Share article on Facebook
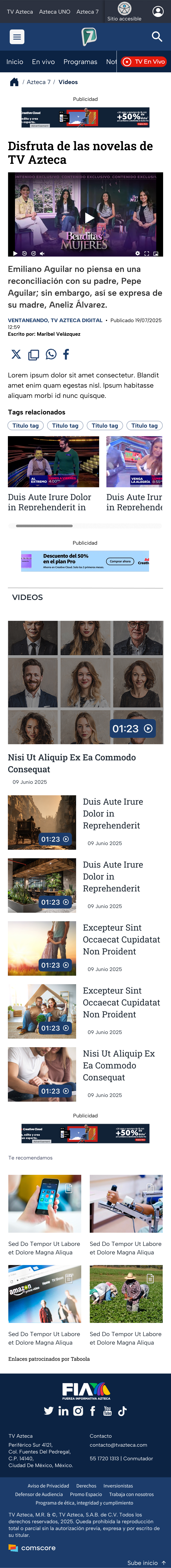Screen dimensions: 171x1568 pos(66,354)
